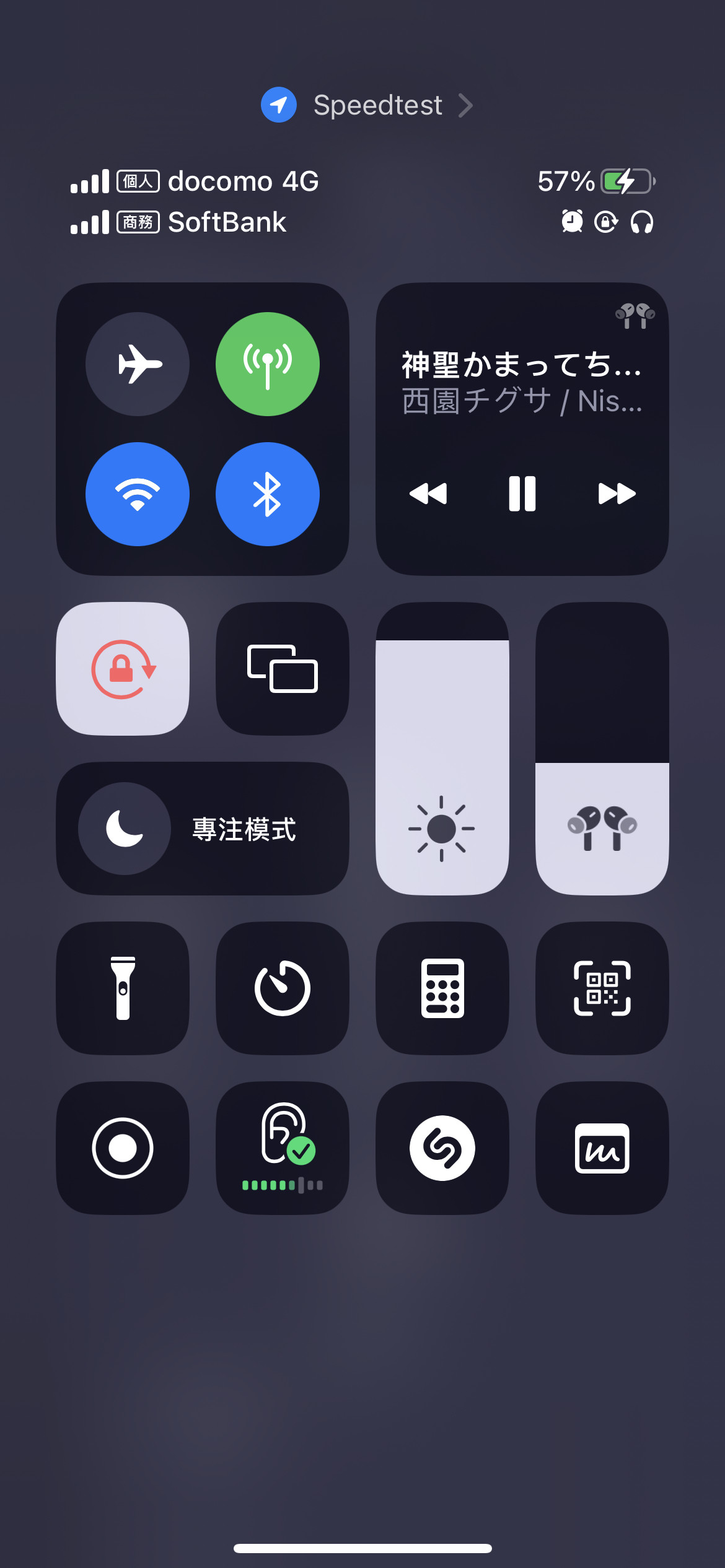The height and width of the screenshot is (1568, 725).
Task: Enable airplane mode
Action: (x=138, y=364)
